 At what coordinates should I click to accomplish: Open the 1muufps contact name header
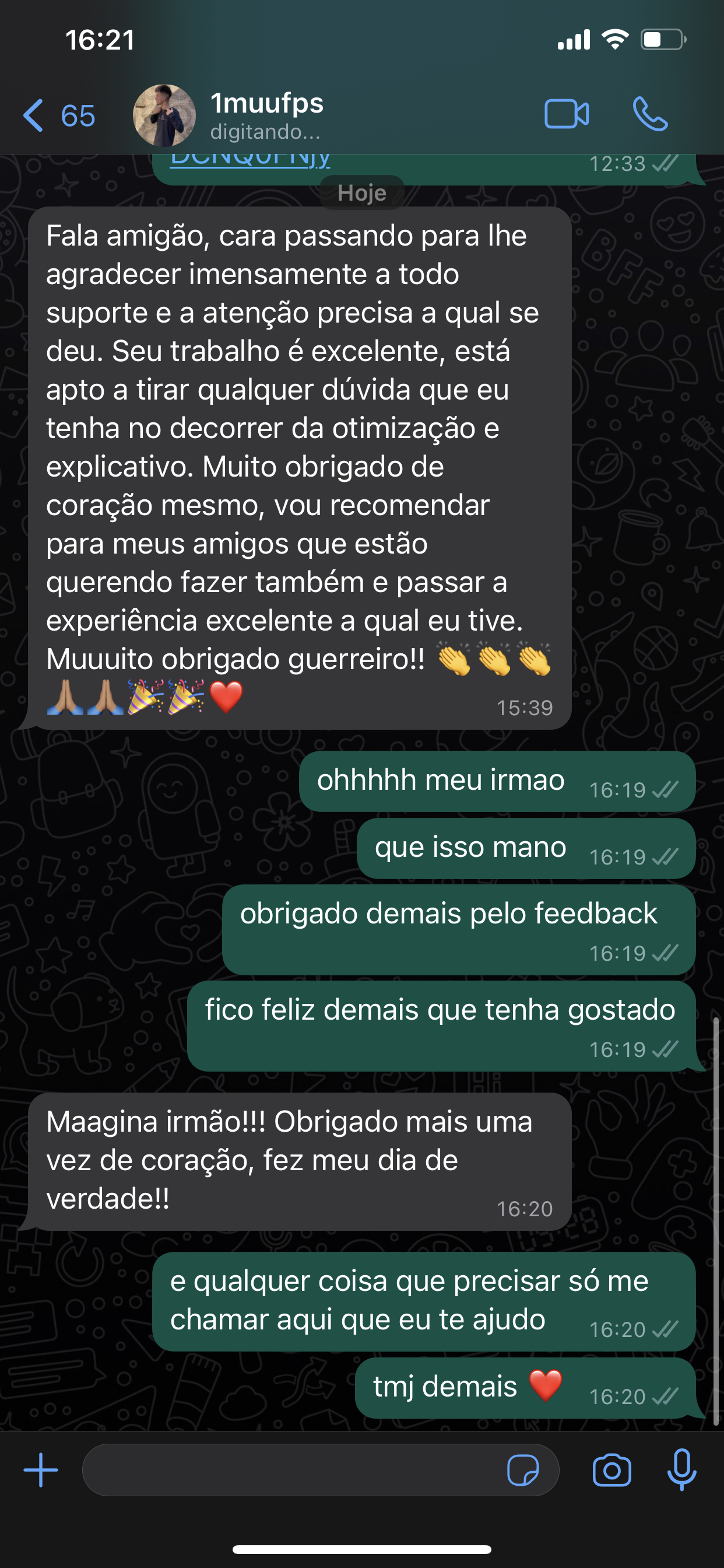(266, 103)
